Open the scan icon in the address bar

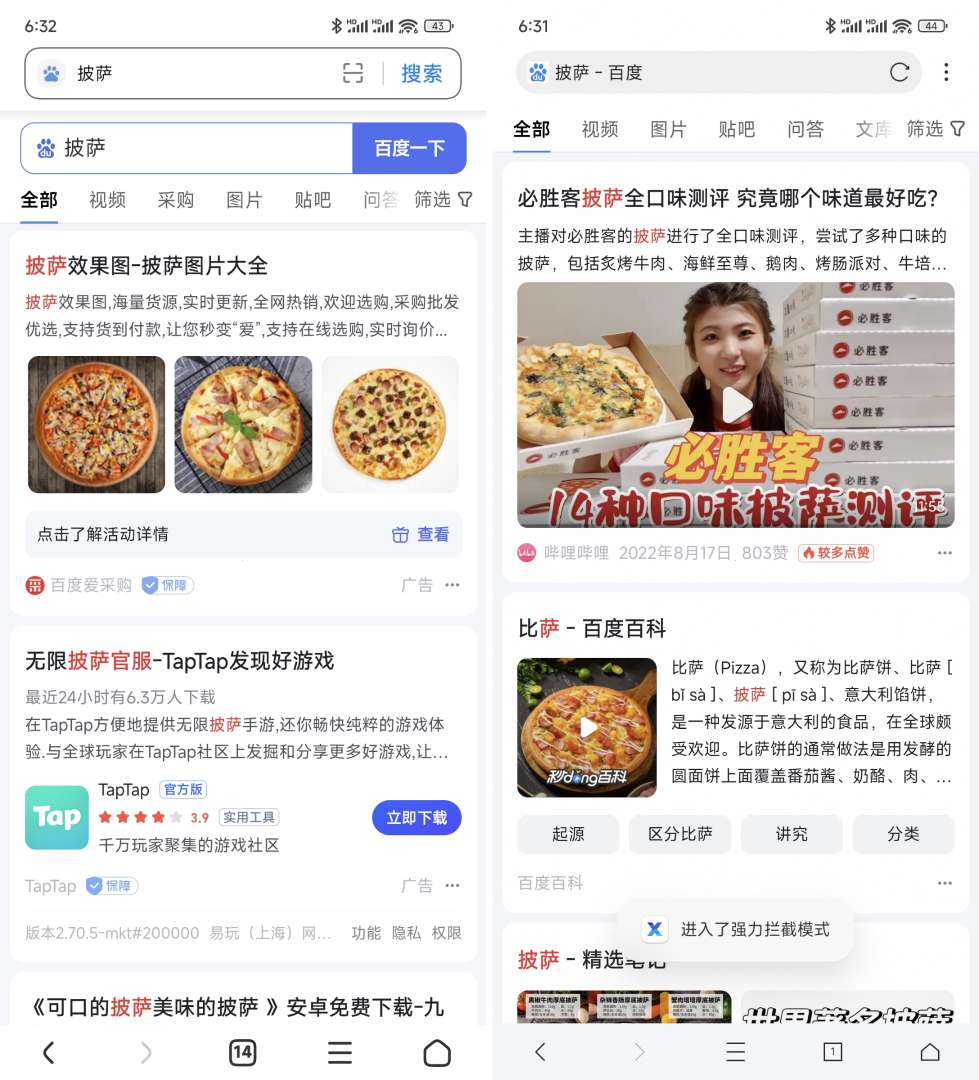click(352, 73)
